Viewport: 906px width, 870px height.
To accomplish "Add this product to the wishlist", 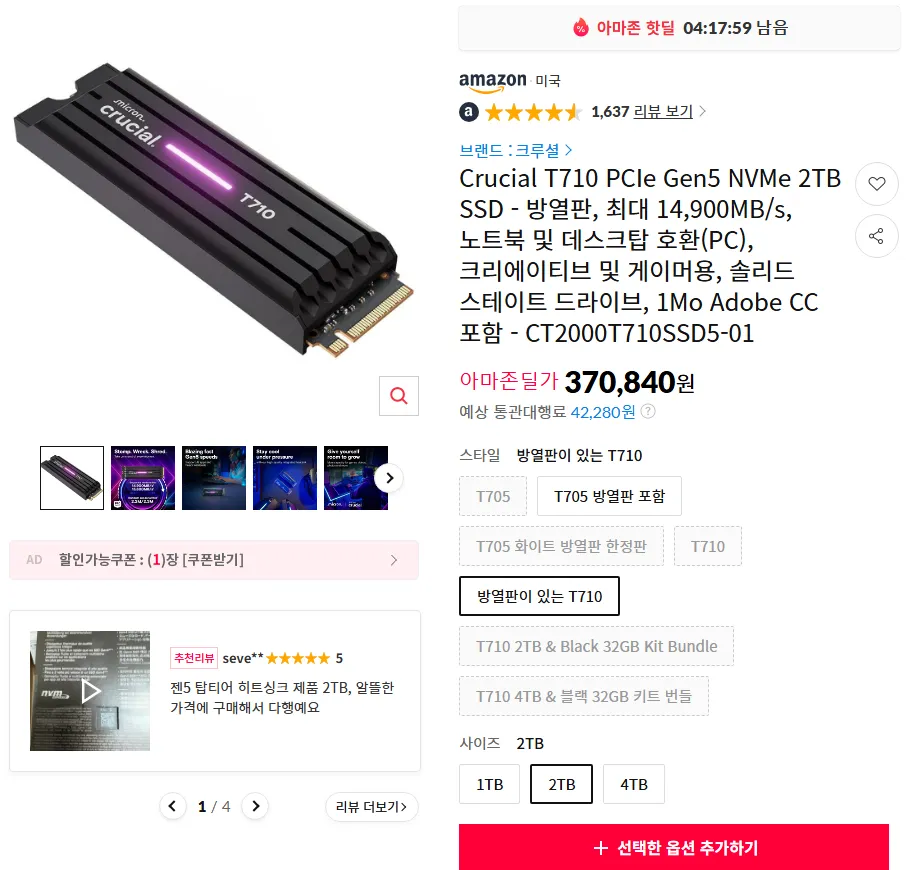I will (877, 184).
